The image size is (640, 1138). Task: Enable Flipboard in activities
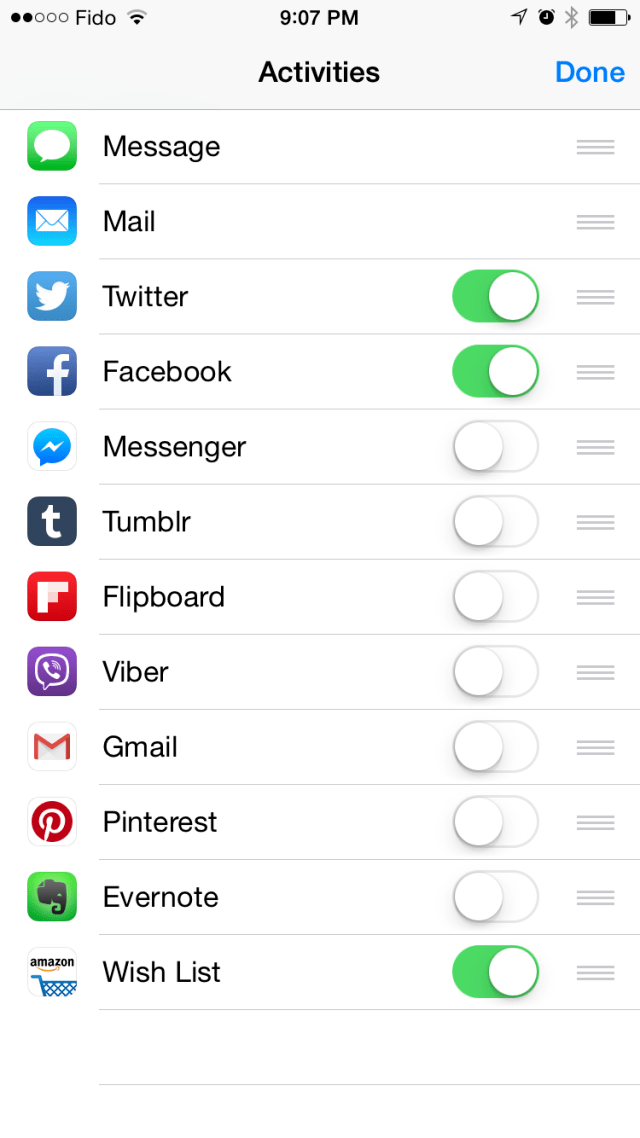(x=495, y=596)
